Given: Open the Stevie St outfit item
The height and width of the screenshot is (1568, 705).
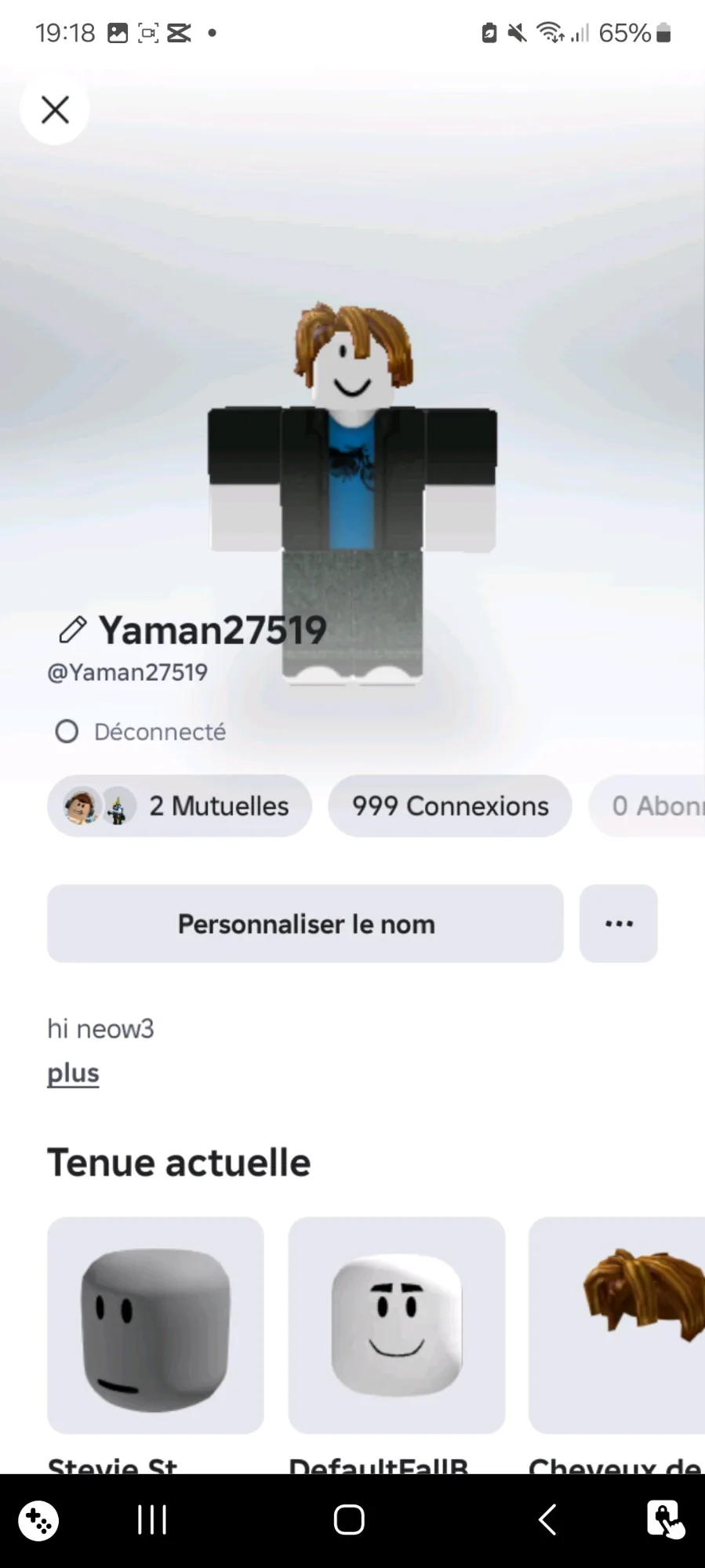Looking at the screenshot, I should 155,1325.
